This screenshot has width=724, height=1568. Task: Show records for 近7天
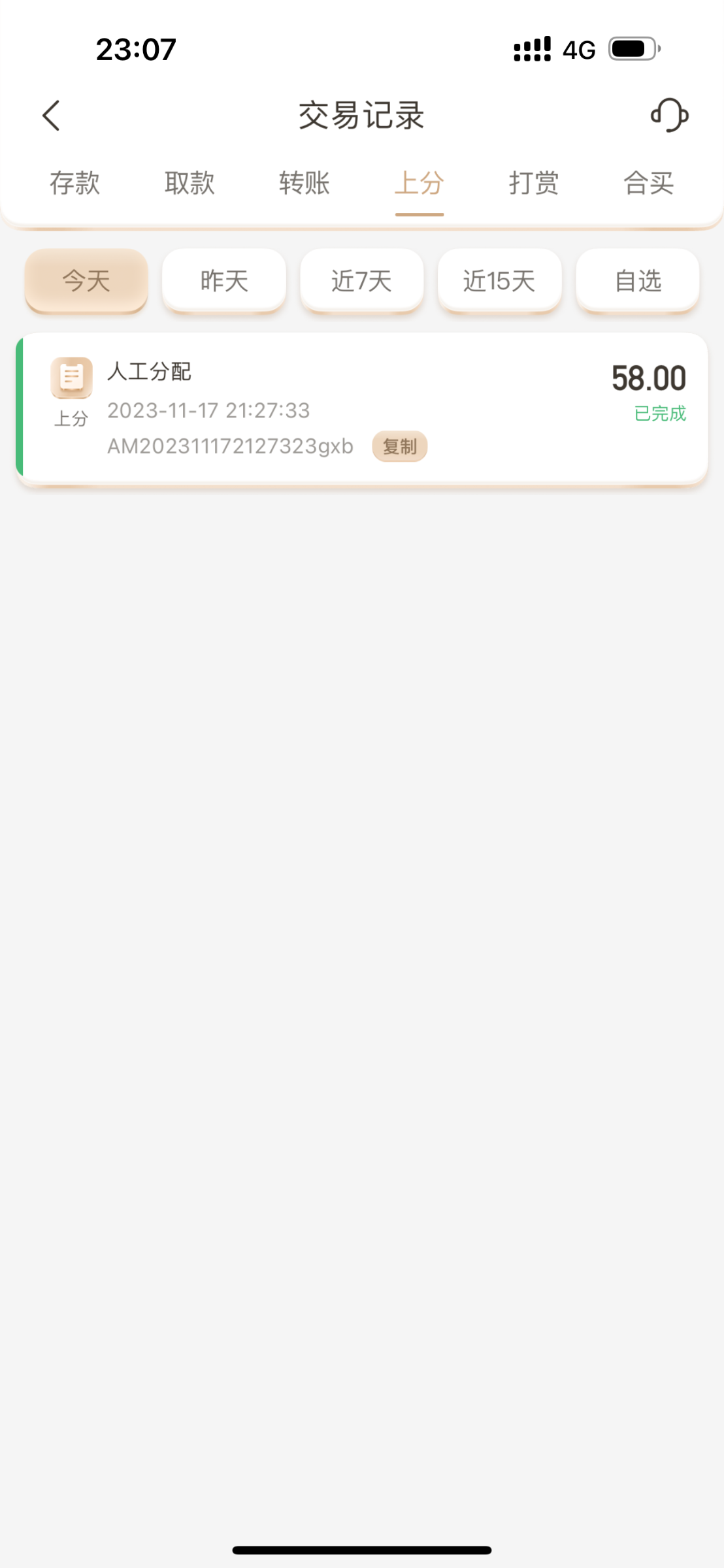point(362,281)
